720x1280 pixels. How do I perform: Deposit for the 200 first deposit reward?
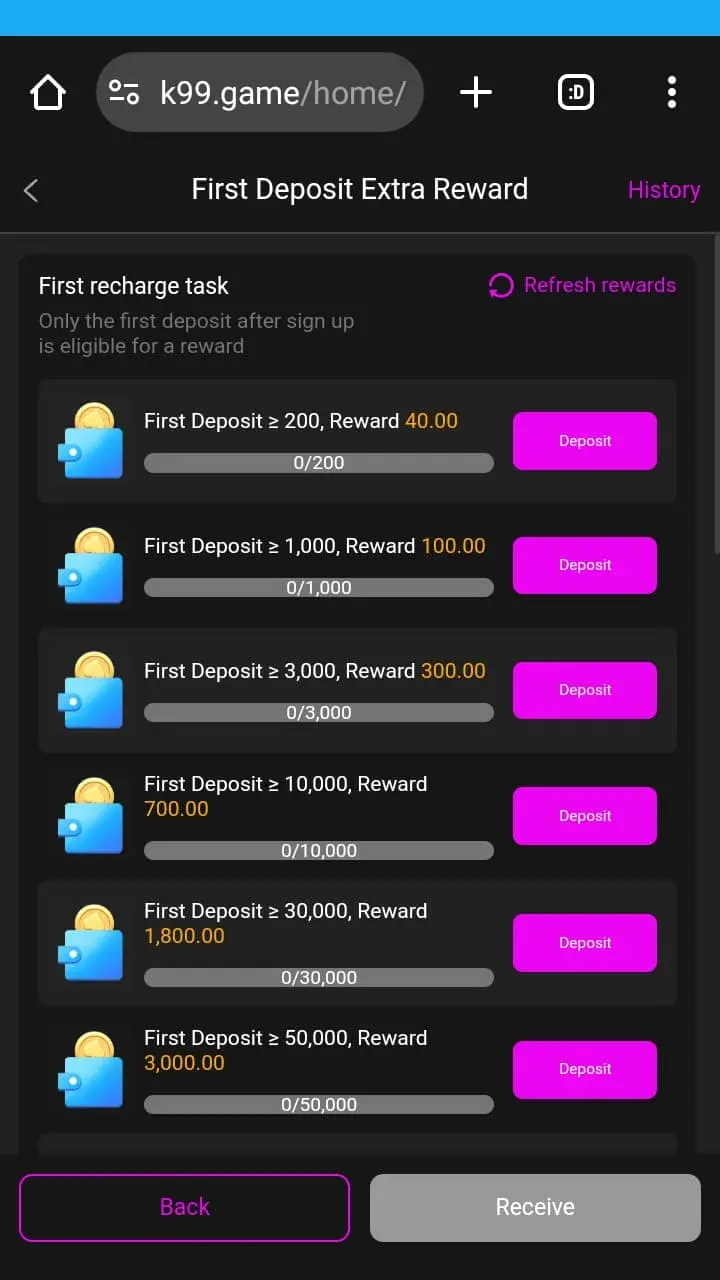click(x=584, y=441)
